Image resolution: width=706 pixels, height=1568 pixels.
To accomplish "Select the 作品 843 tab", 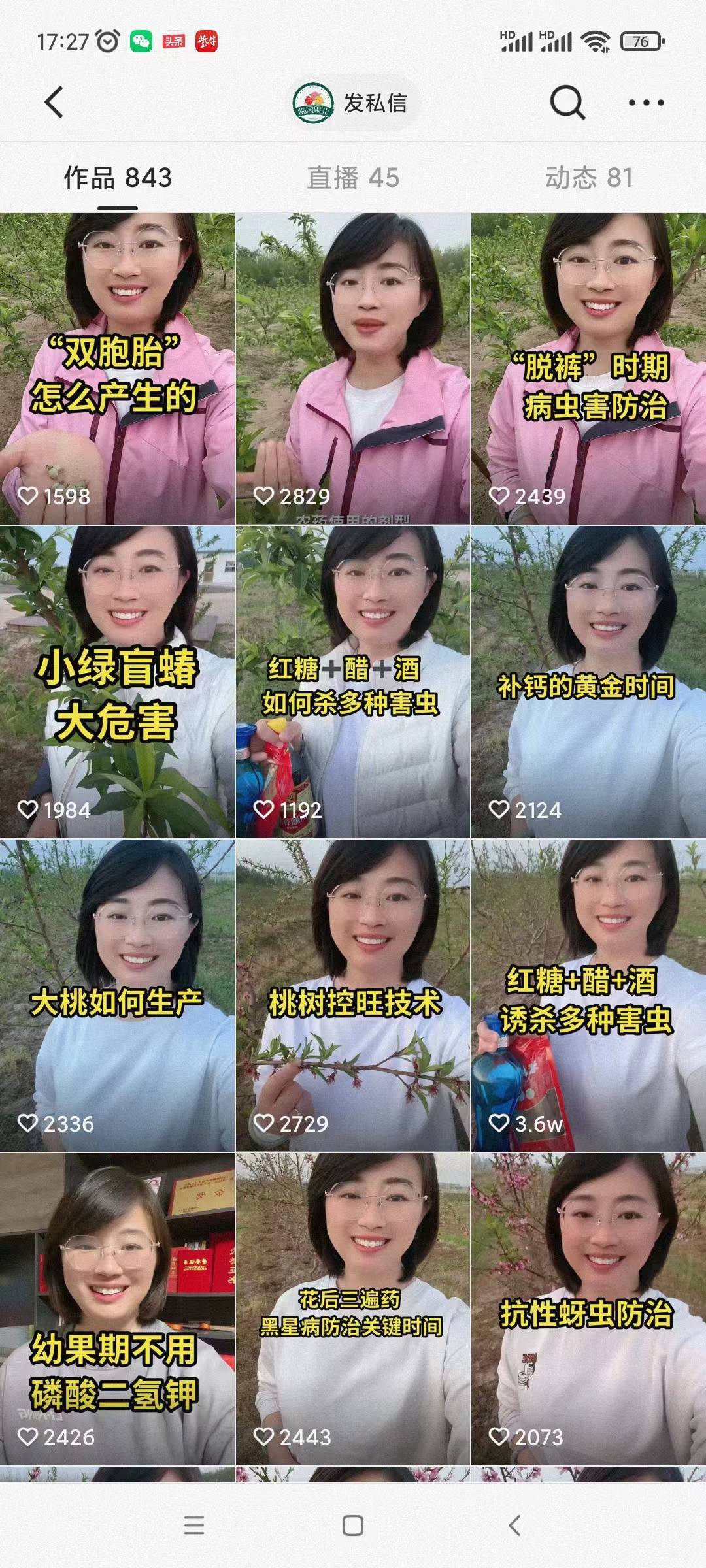I will pyautogui.click(x=118, y=178).
